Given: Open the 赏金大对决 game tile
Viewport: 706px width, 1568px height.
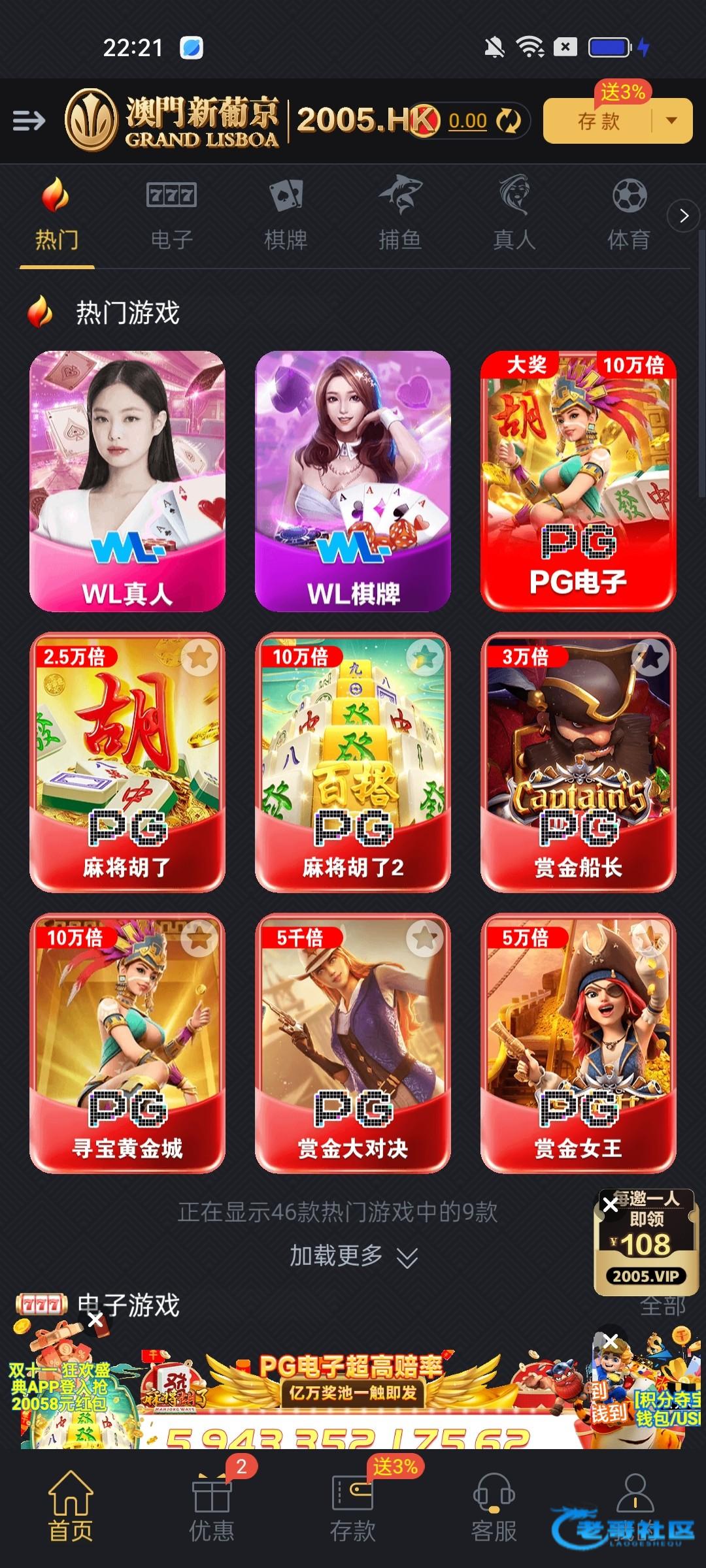Looking at the screenshot, I should coord(353,1043).
